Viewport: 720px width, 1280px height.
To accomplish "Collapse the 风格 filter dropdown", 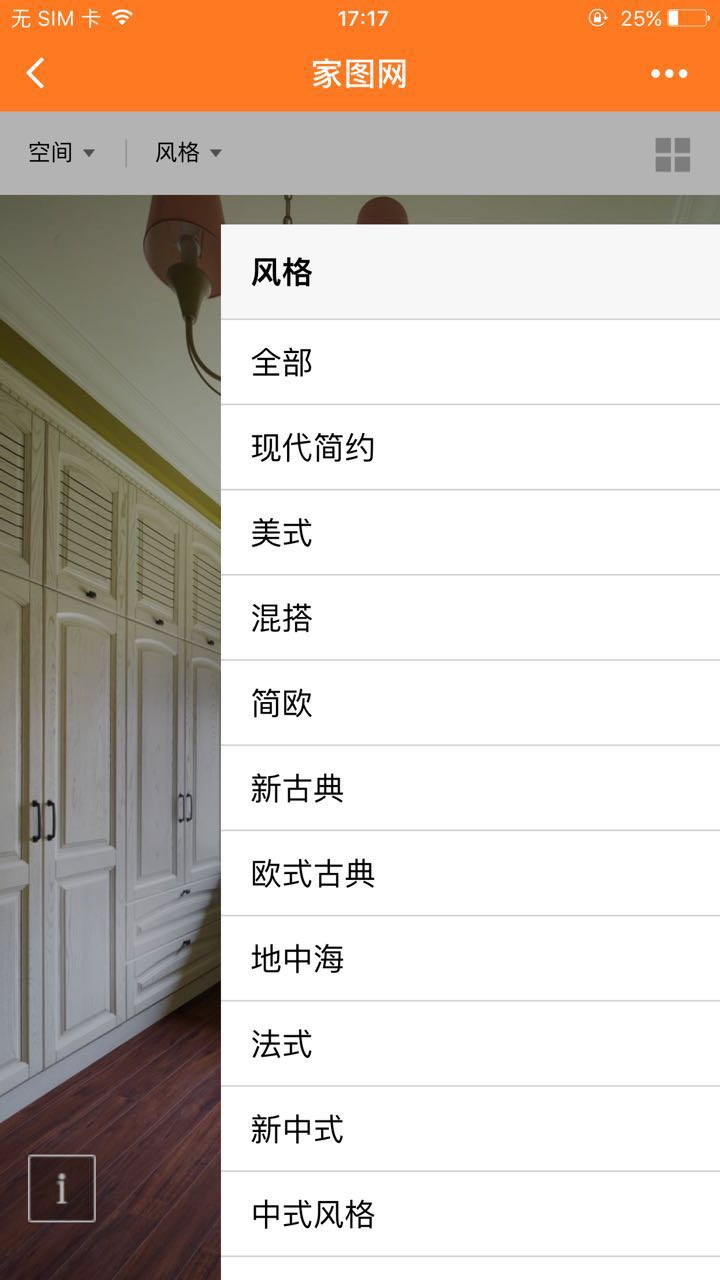I will pos(188,152).
